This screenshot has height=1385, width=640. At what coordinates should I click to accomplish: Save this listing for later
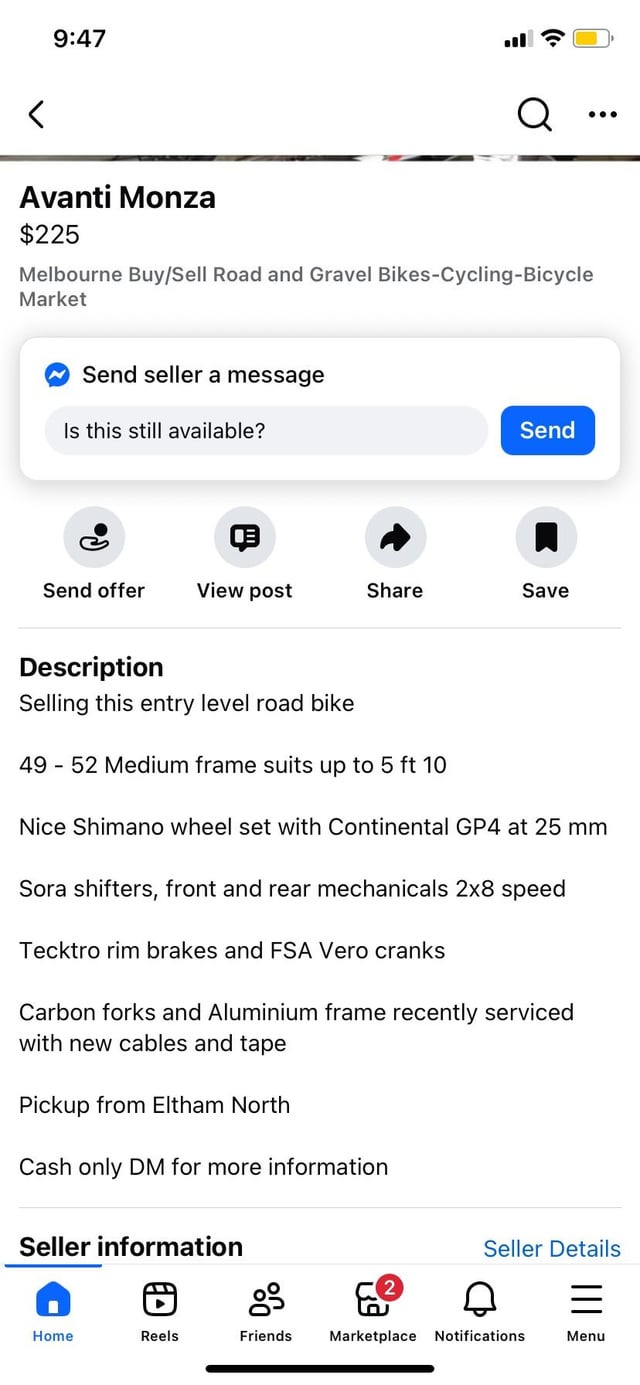[545, 554]
